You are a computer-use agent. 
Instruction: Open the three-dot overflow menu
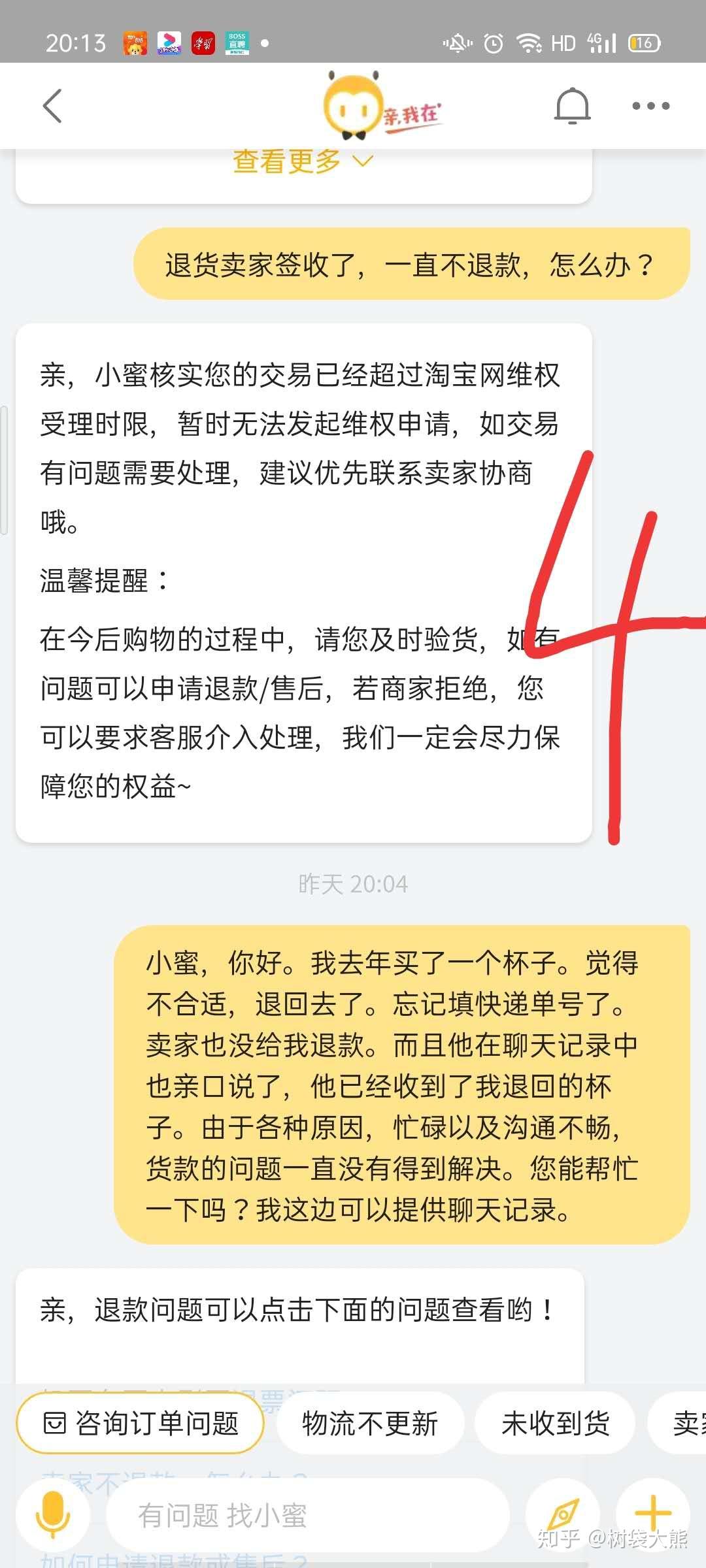(x=650, y=106)
